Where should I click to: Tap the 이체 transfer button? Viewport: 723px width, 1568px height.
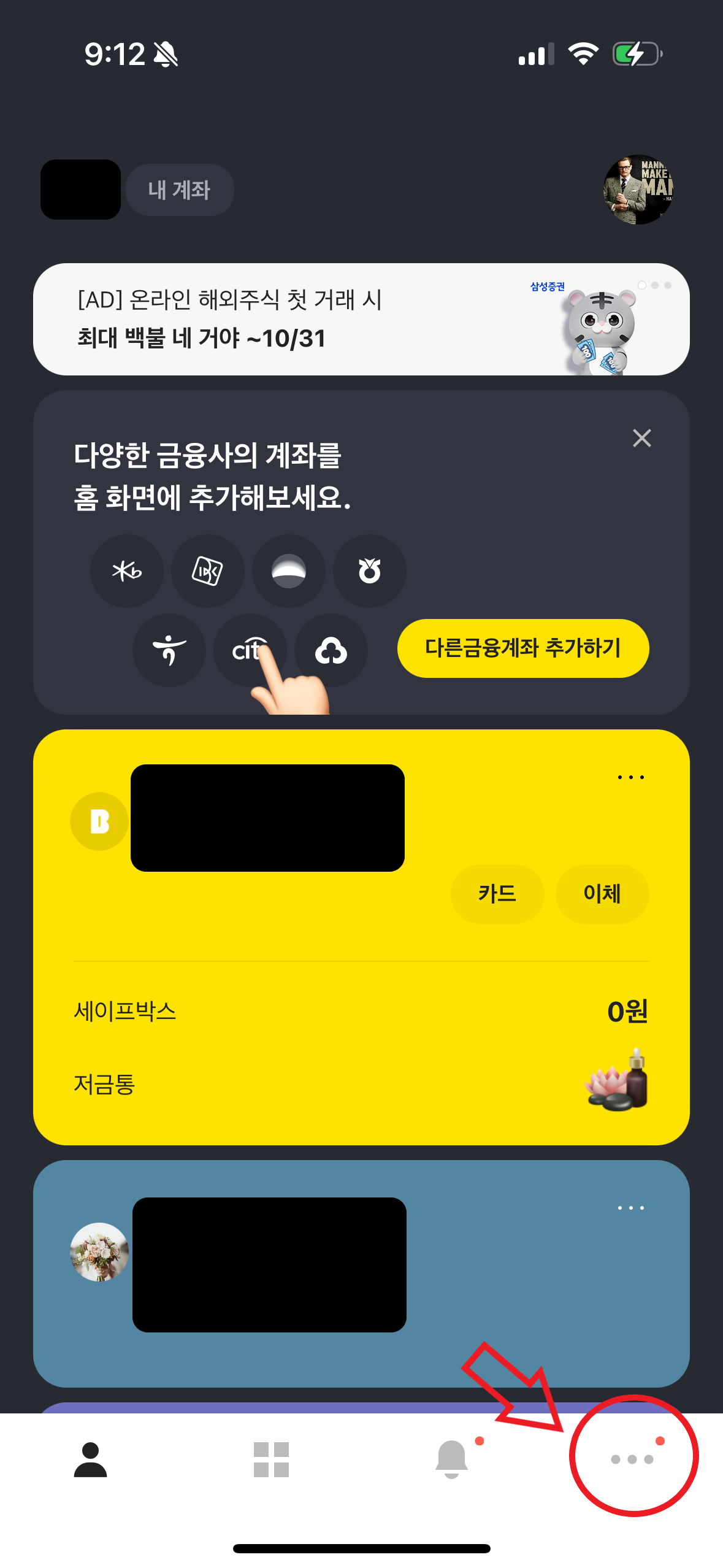point(602,894)
